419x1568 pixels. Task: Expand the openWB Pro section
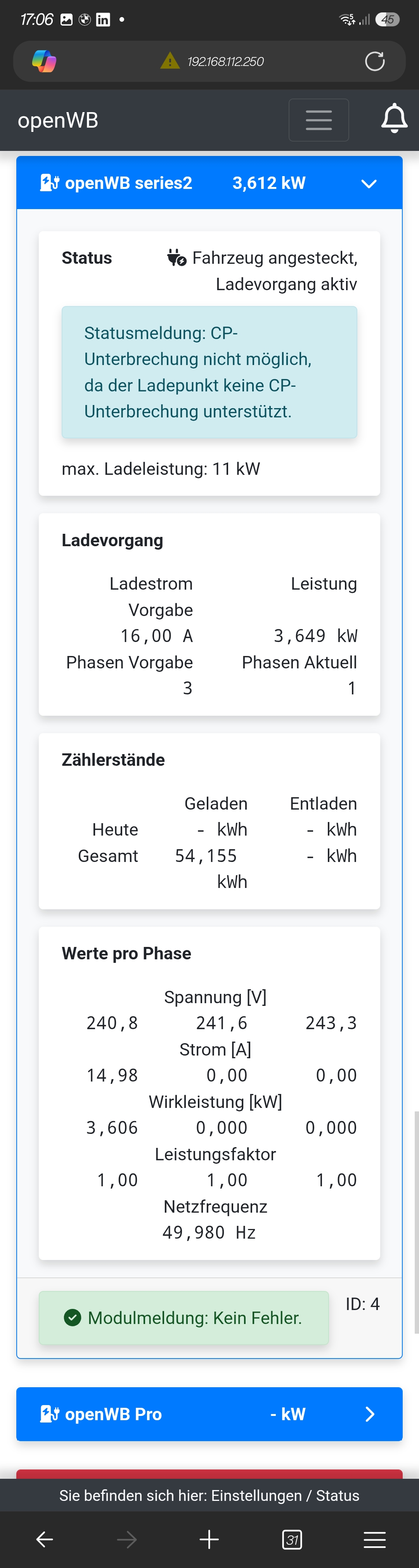pos(369,1413)
